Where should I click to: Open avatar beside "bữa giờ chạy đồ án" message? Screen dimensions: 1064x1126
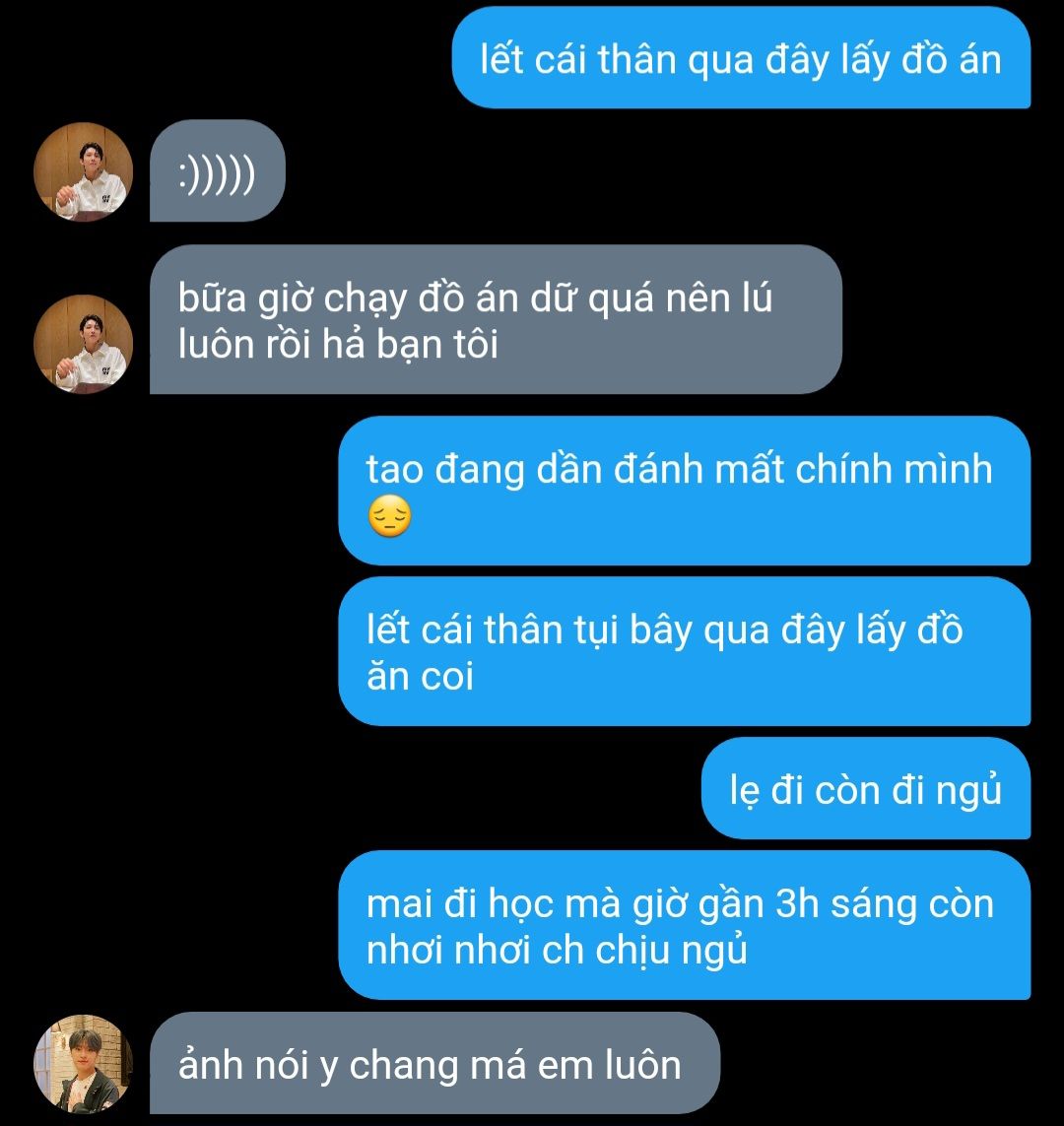click(x=83, y=344)
